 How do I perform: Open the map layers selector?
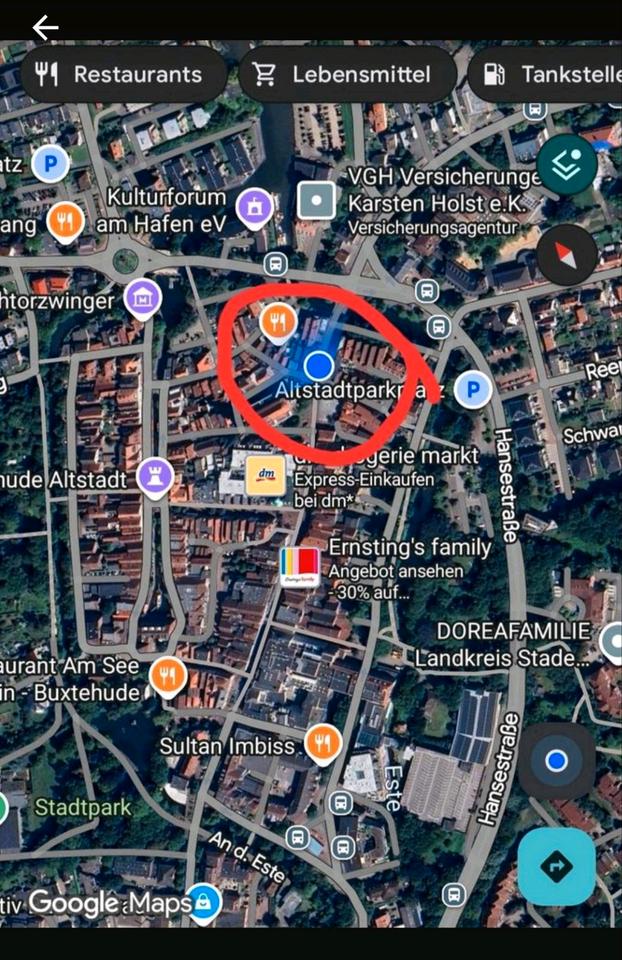[566, 166]
